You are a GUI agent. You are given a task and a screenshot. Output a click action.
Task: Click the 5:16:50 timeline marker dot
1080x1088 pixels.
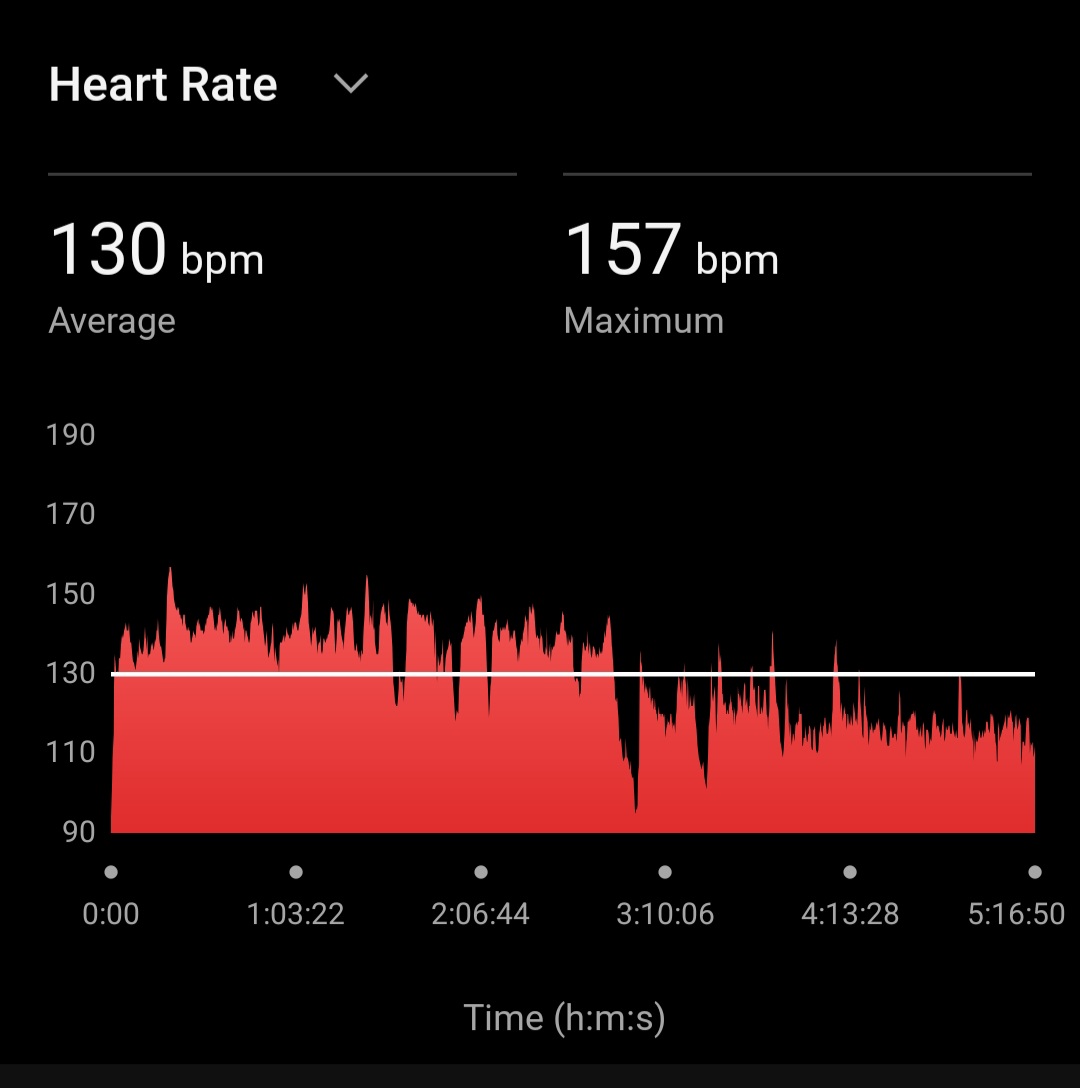tap(1034, 871)
